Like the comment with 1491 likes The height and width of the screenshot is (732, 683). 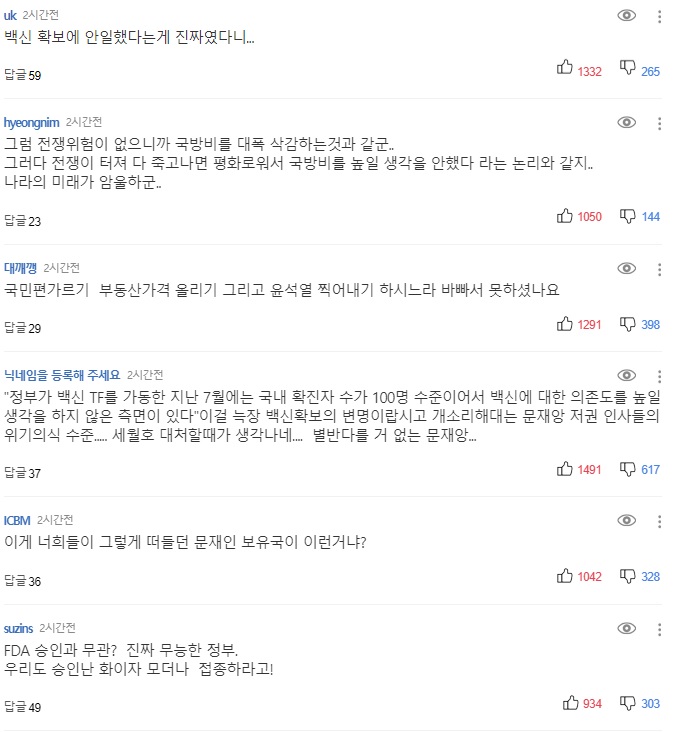[x=565, y=467]
